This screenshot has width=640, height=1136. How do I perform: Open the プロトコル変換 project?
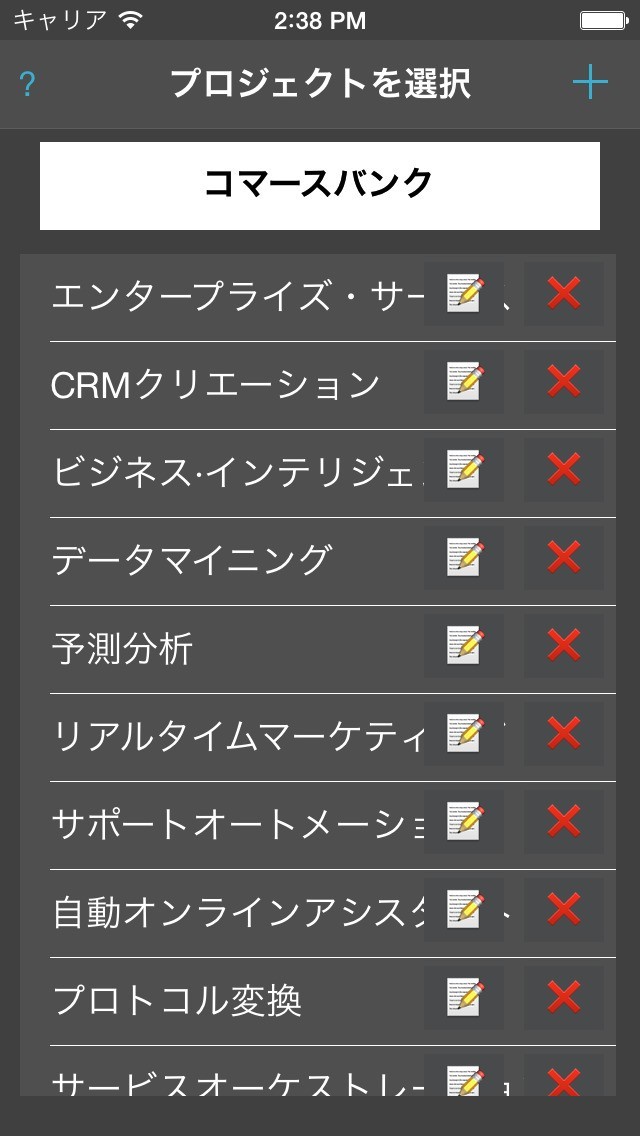pyautogui.click(x=177, y=1001)
